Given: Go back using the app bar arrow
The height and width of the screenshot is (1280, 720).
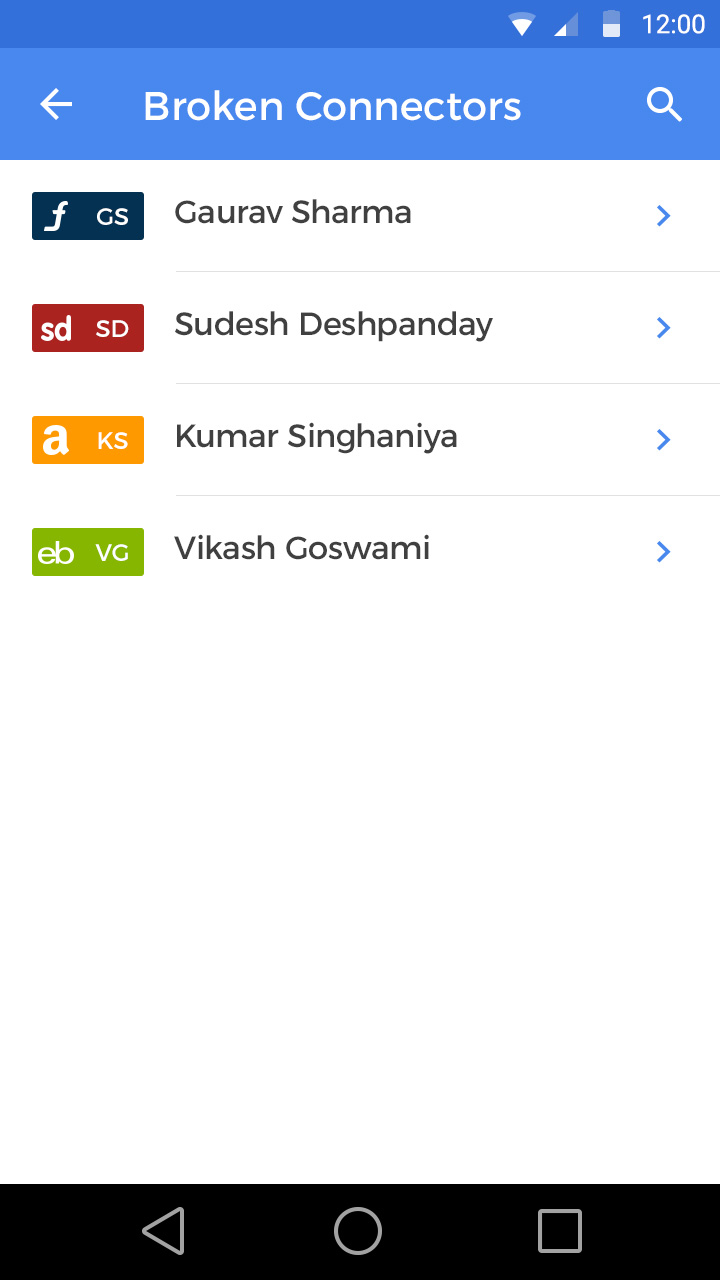Looking at the screenshot, I should [x=56, y=105].
